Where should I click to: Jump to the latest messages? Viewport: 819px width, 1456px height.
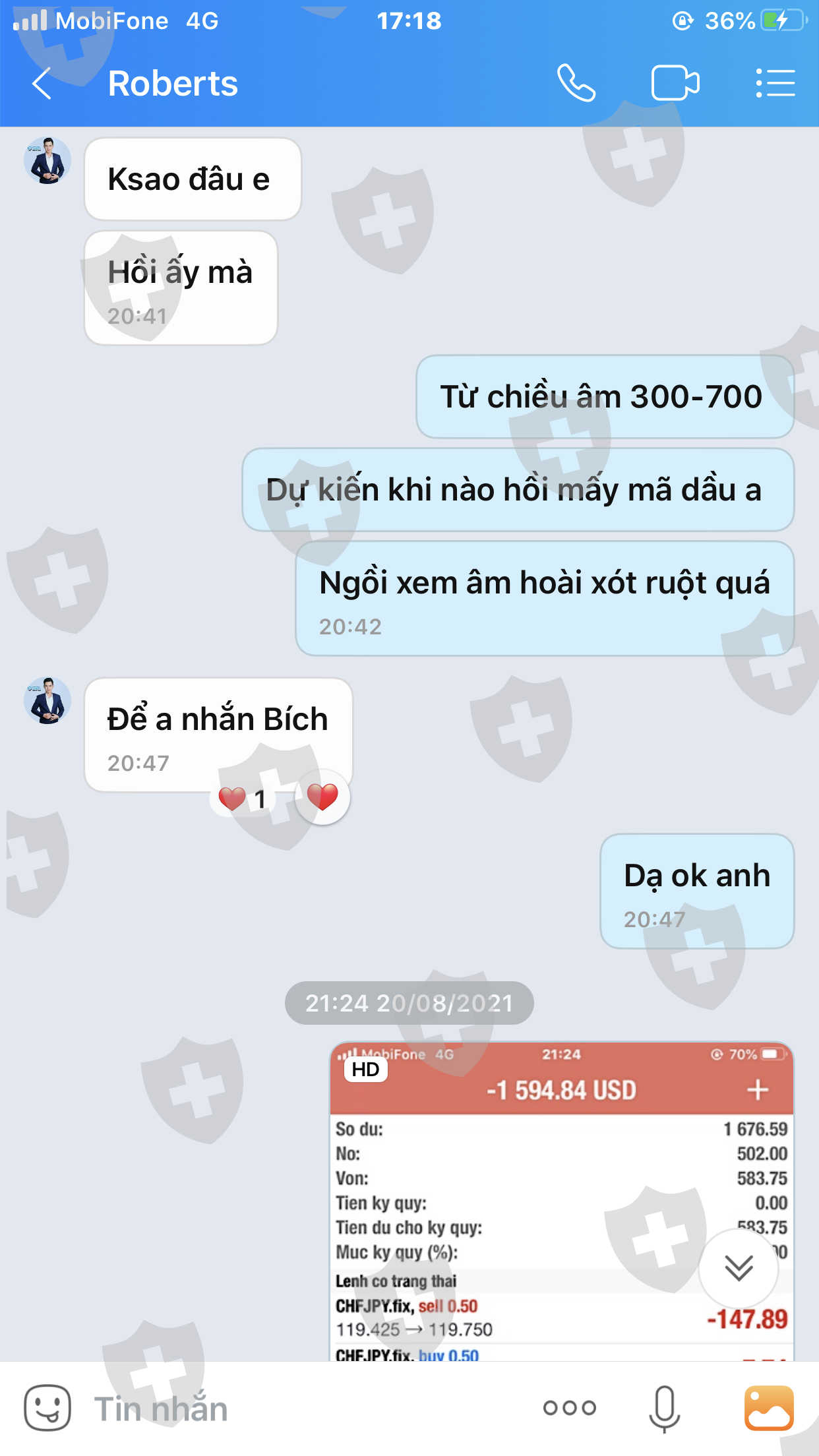[739, 1268]
